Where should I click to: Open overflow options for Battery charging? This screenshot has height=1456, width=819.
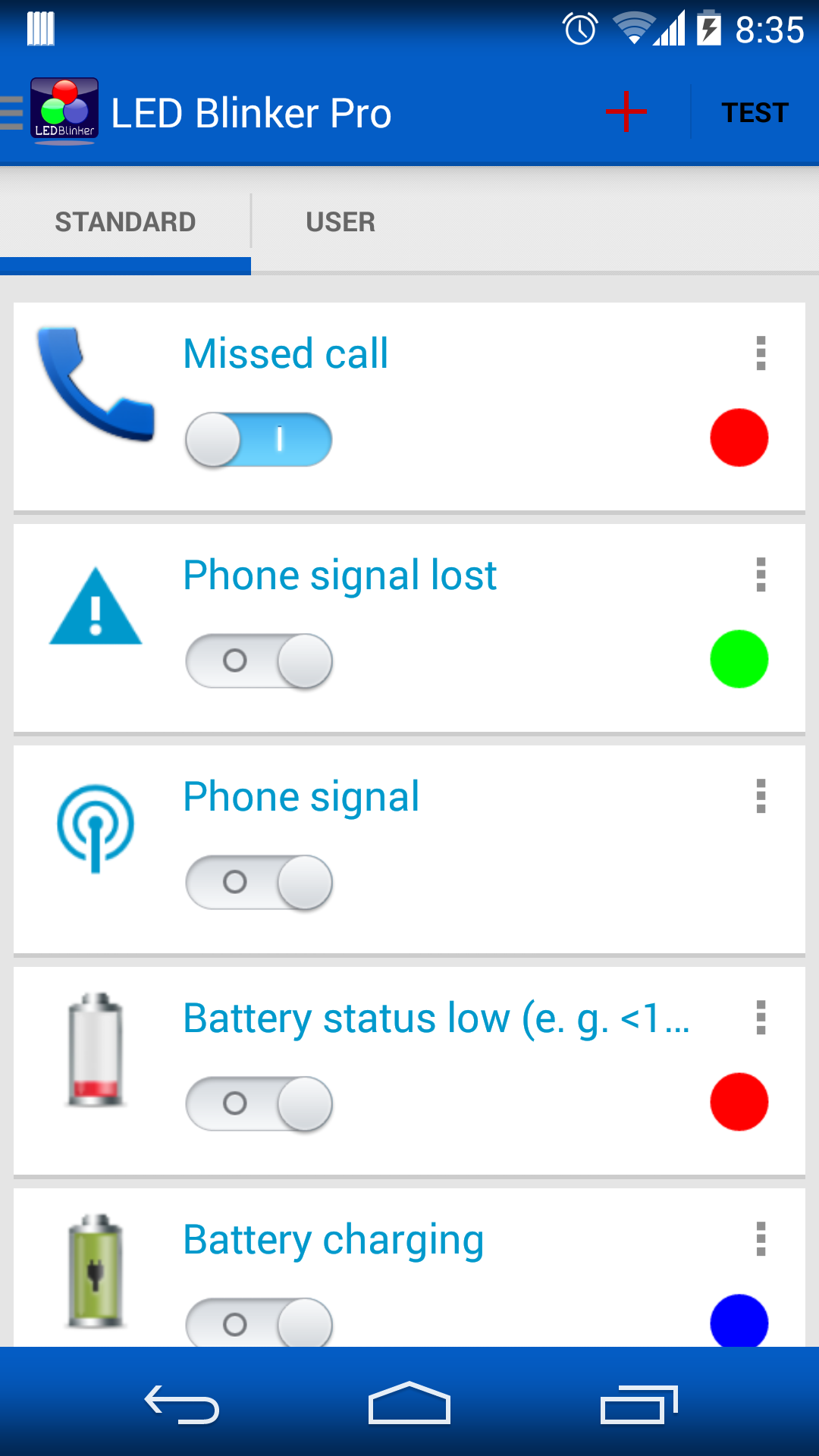(761, 1239)
